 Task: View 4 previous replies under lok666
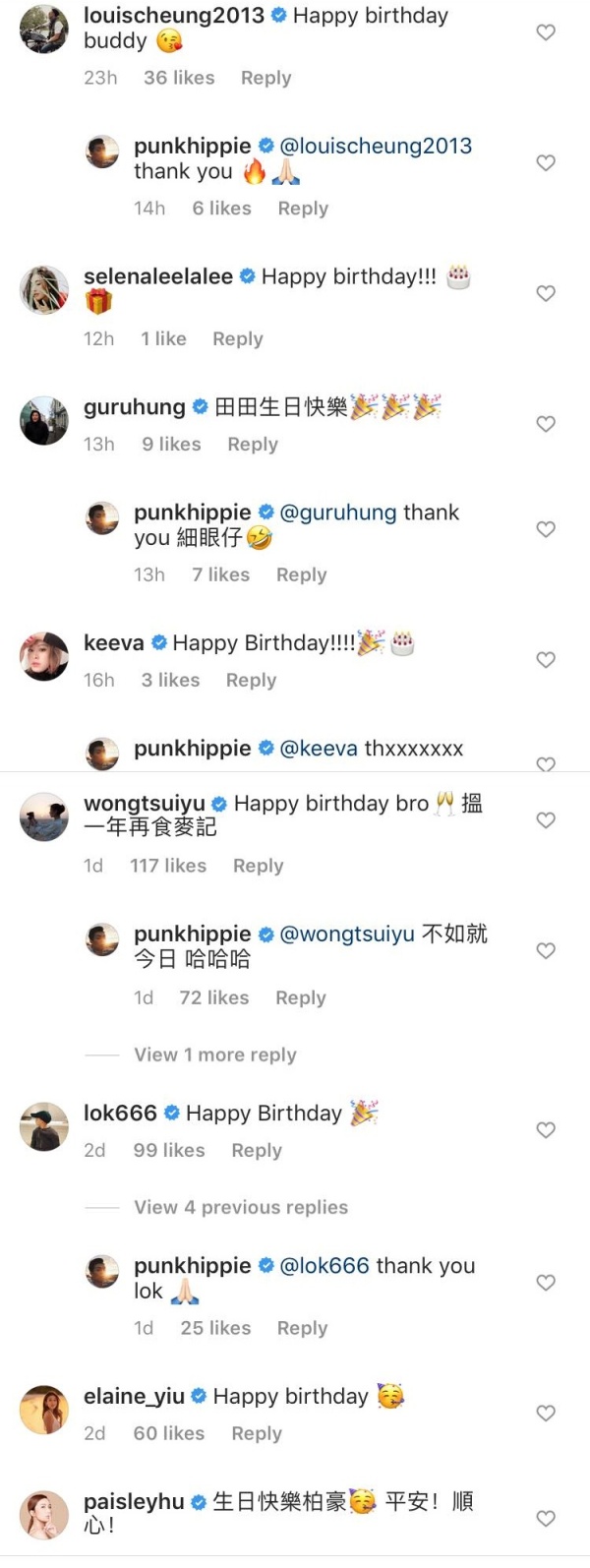(241, 1207)
